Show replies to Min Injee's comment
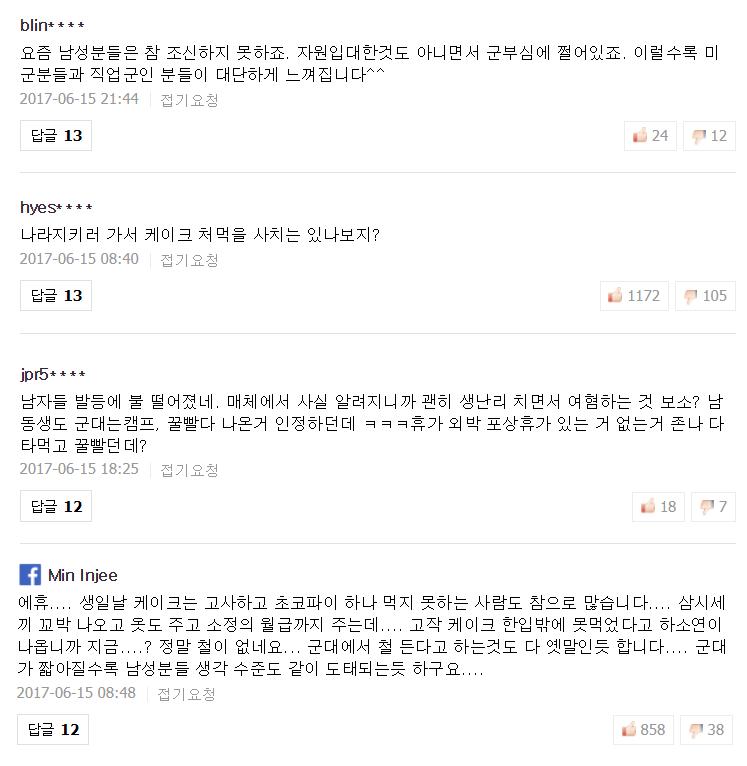747x766 pixels. coord(54,730)
